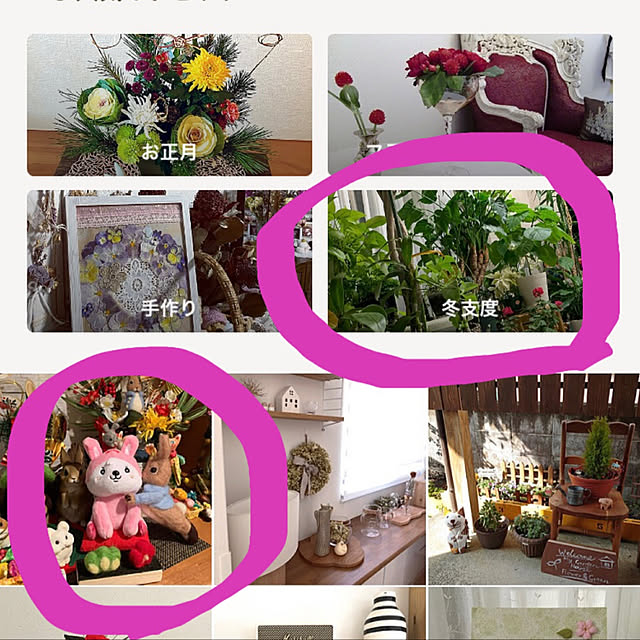
Task: Open the お正月 category card
Action: (169, 104)
